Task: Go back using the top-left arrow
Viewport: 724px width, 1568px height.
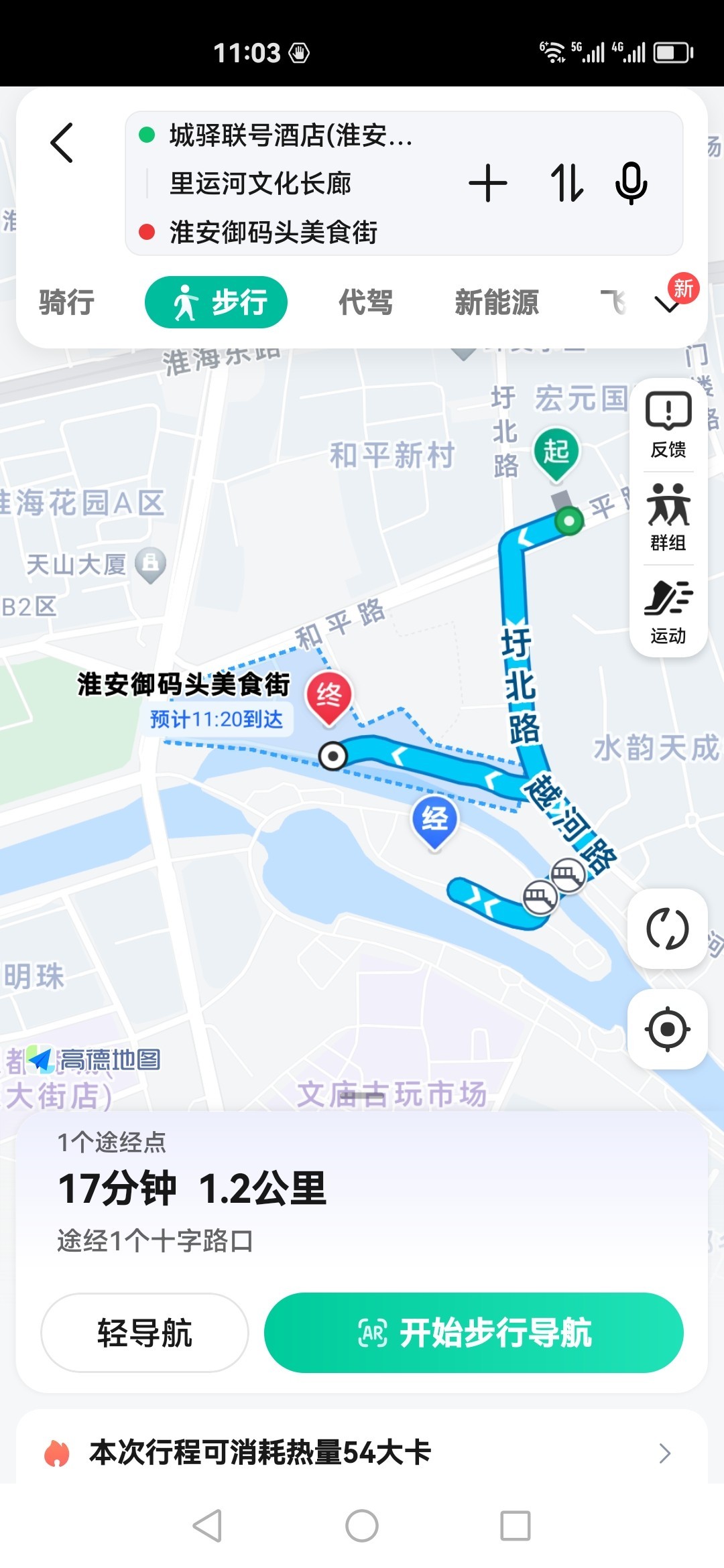Action: point(62,143)
